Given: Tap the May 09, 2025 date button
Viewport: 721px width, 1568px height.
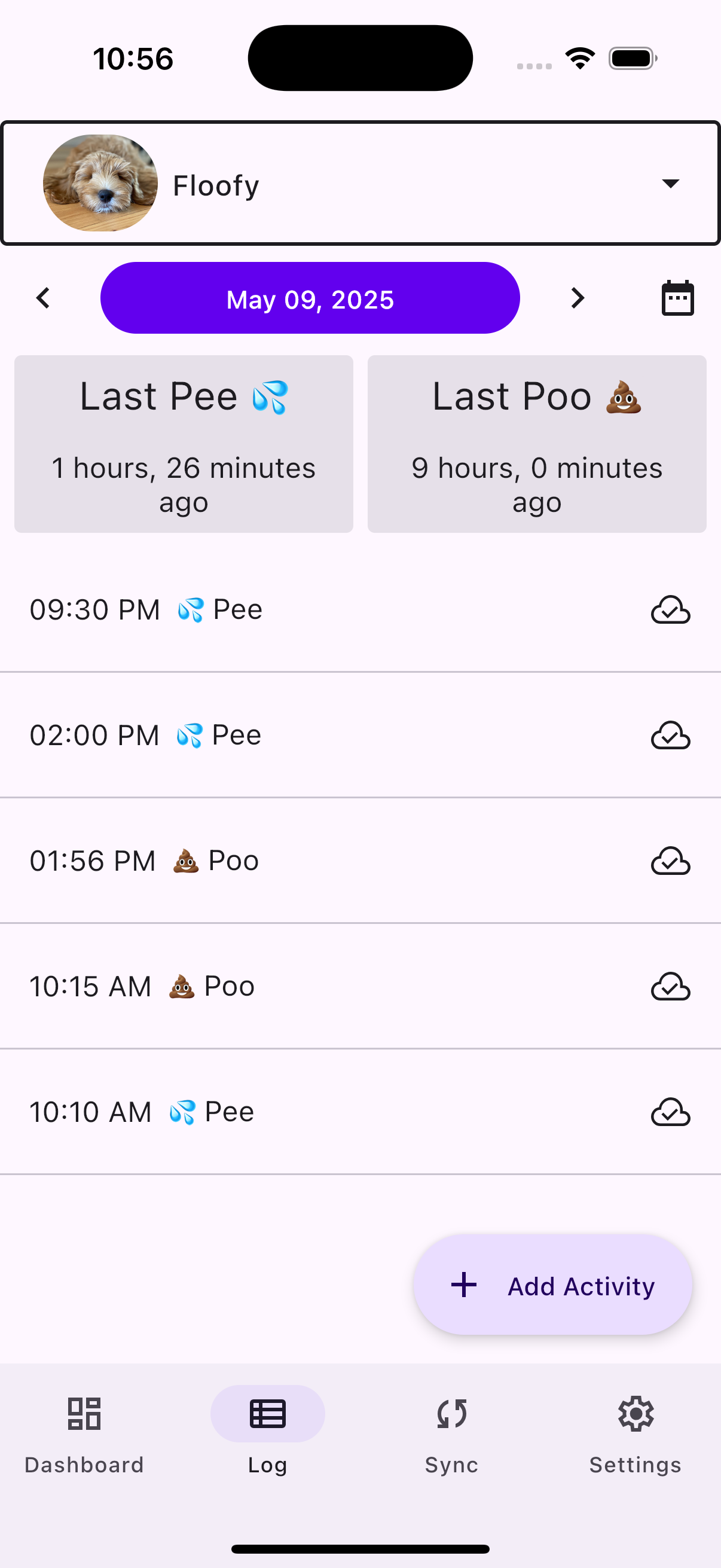Looking at the screenshot, I should 310,298.
